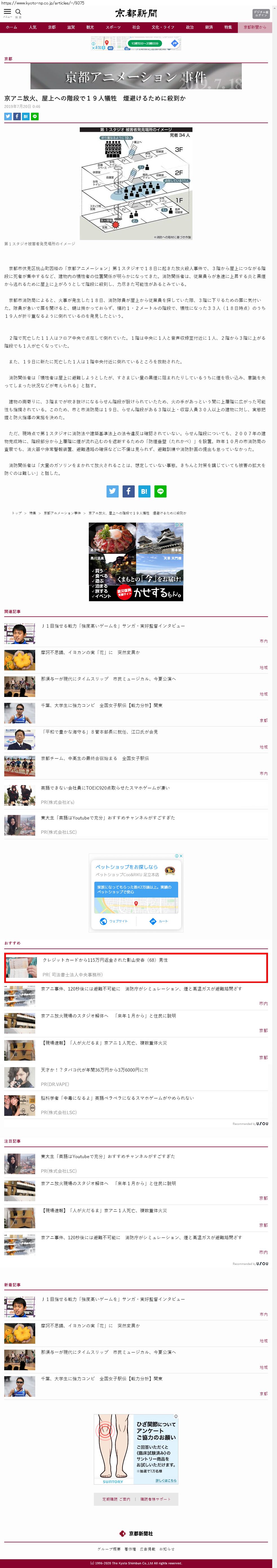Tap the デジタル版ログイン button
The image size is (277, 1568).
point(261,14)
